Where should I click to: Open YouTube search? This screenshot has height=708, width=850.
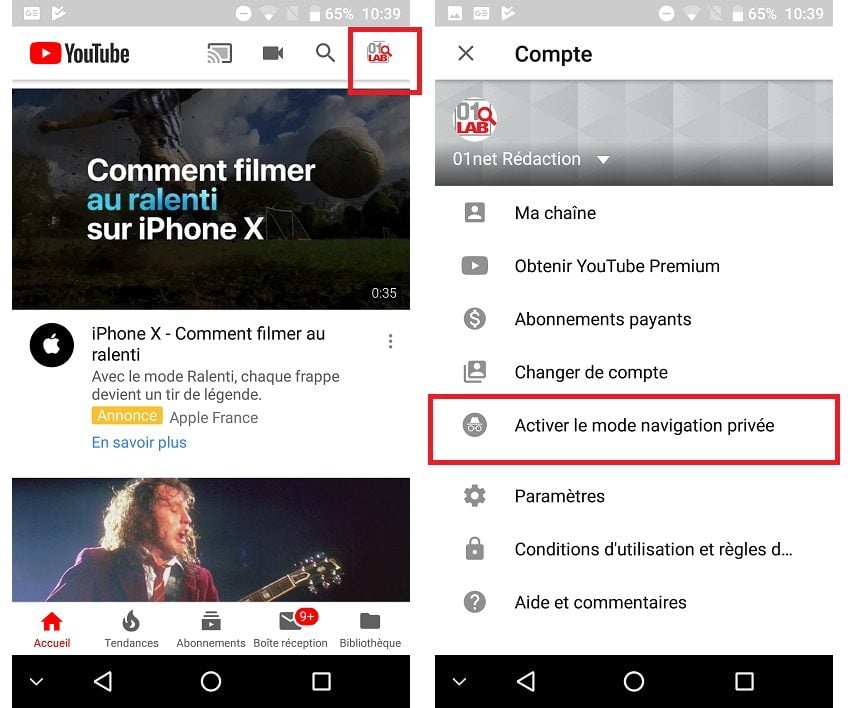325,53
